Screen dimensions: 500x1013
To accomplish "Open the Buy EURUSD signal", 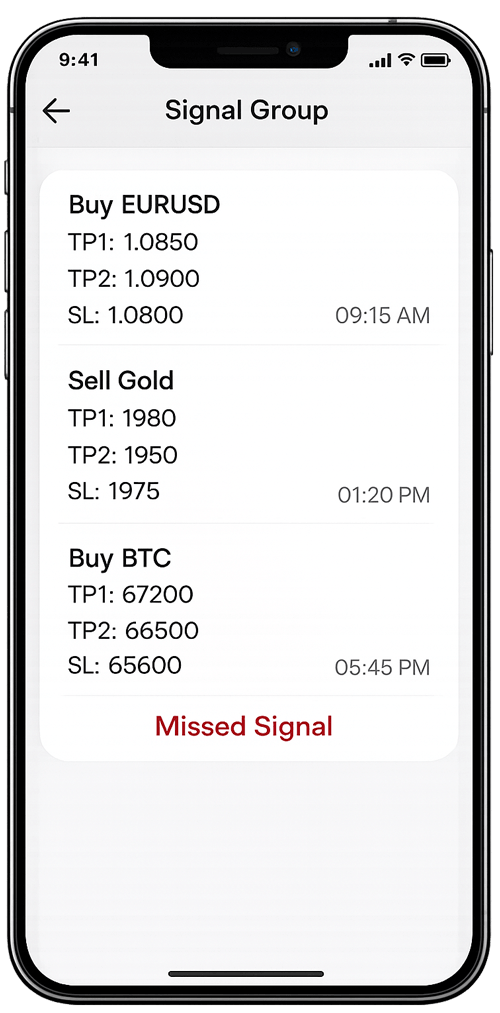I will click(x=249, y=260).
